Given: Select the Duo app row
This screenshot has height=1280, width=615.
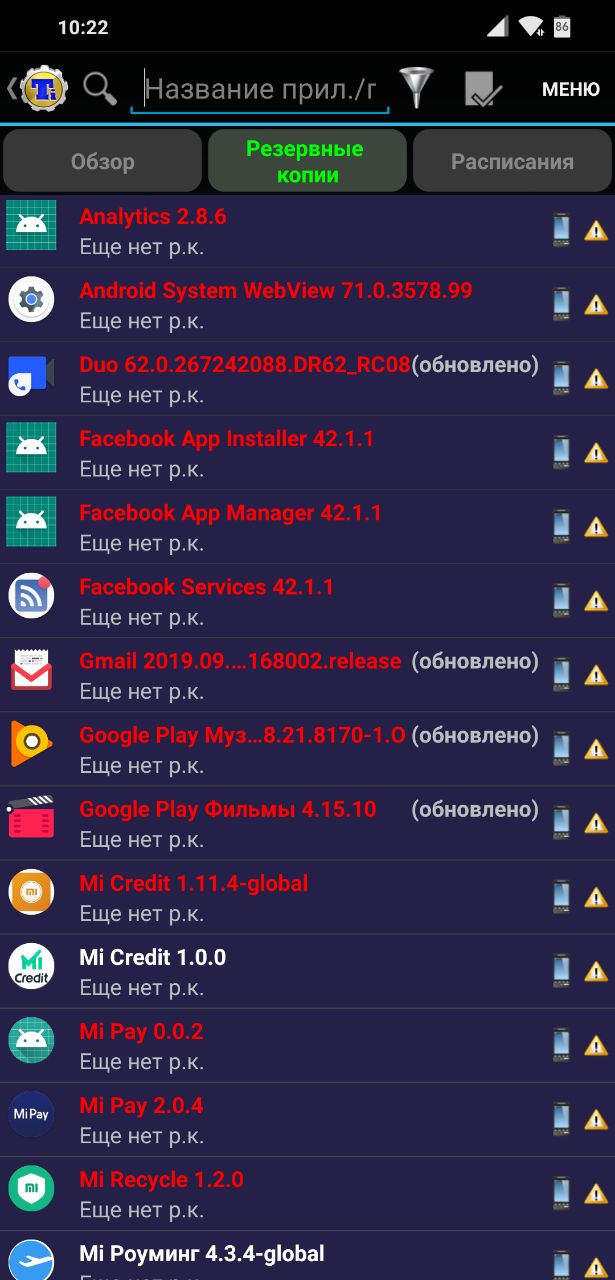Looking at the screenshot, I should (307, 379).
